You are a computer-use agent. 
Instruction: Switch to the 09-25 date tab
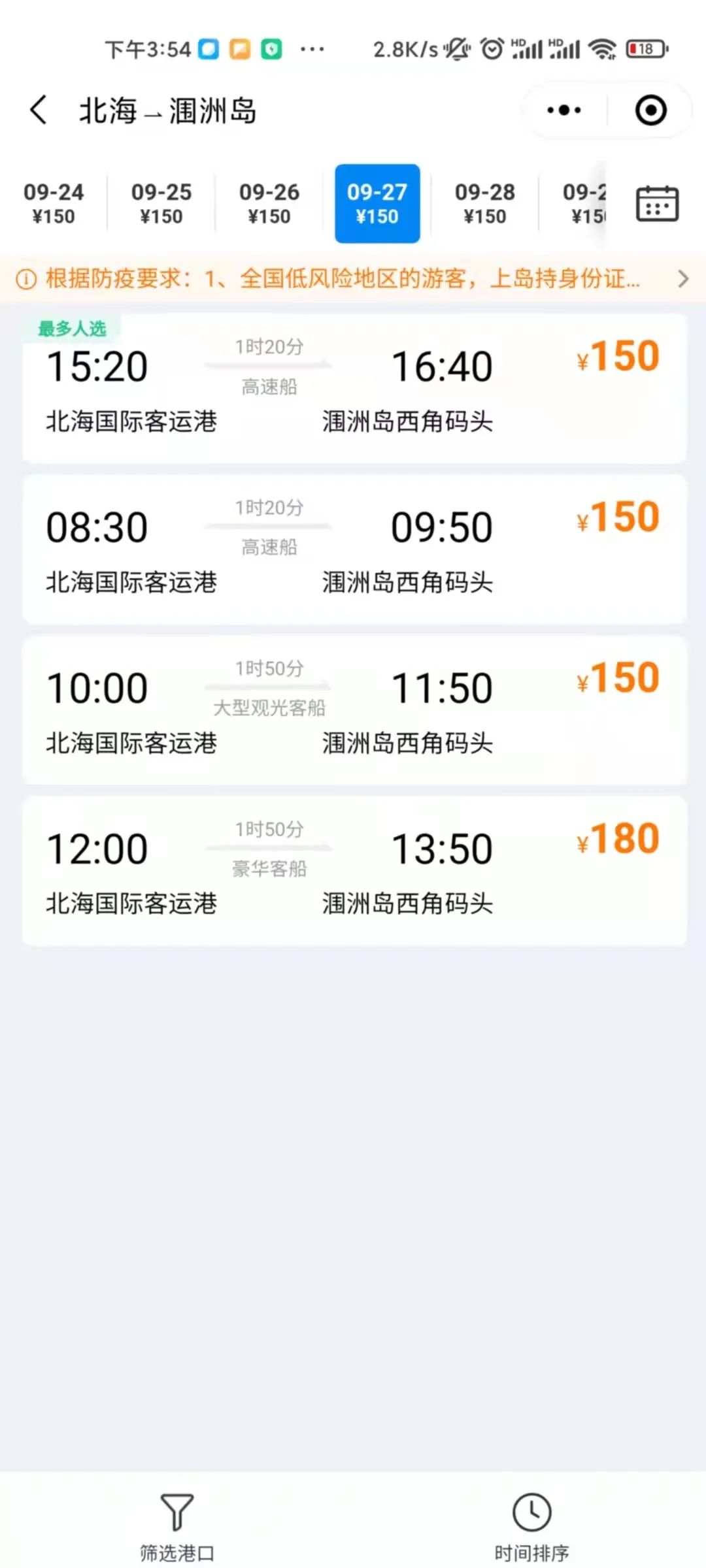(161, 203)
